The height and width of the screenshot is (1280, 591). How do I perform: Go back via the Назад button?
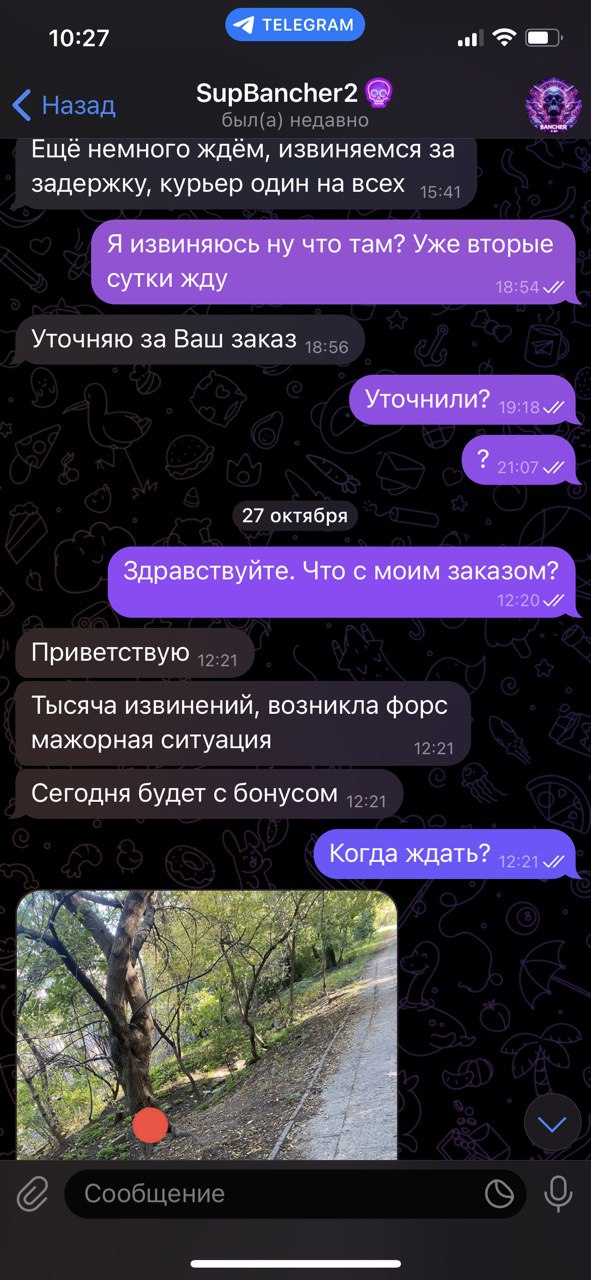(x=64, y=105)
